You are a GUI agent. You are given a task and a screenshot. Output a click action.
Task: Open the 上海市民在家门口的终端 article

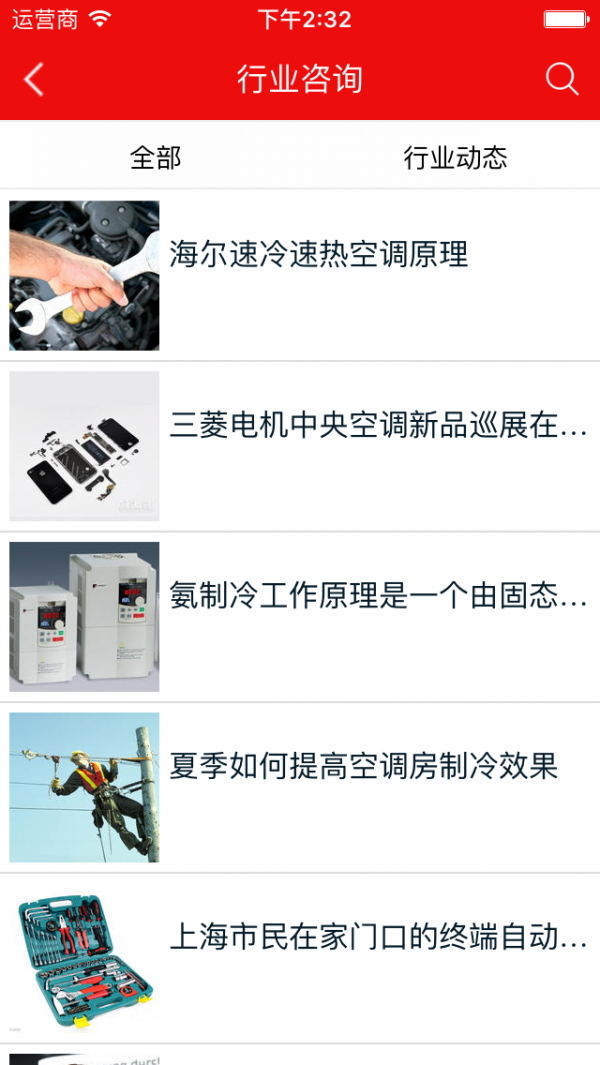coord(378,938)
